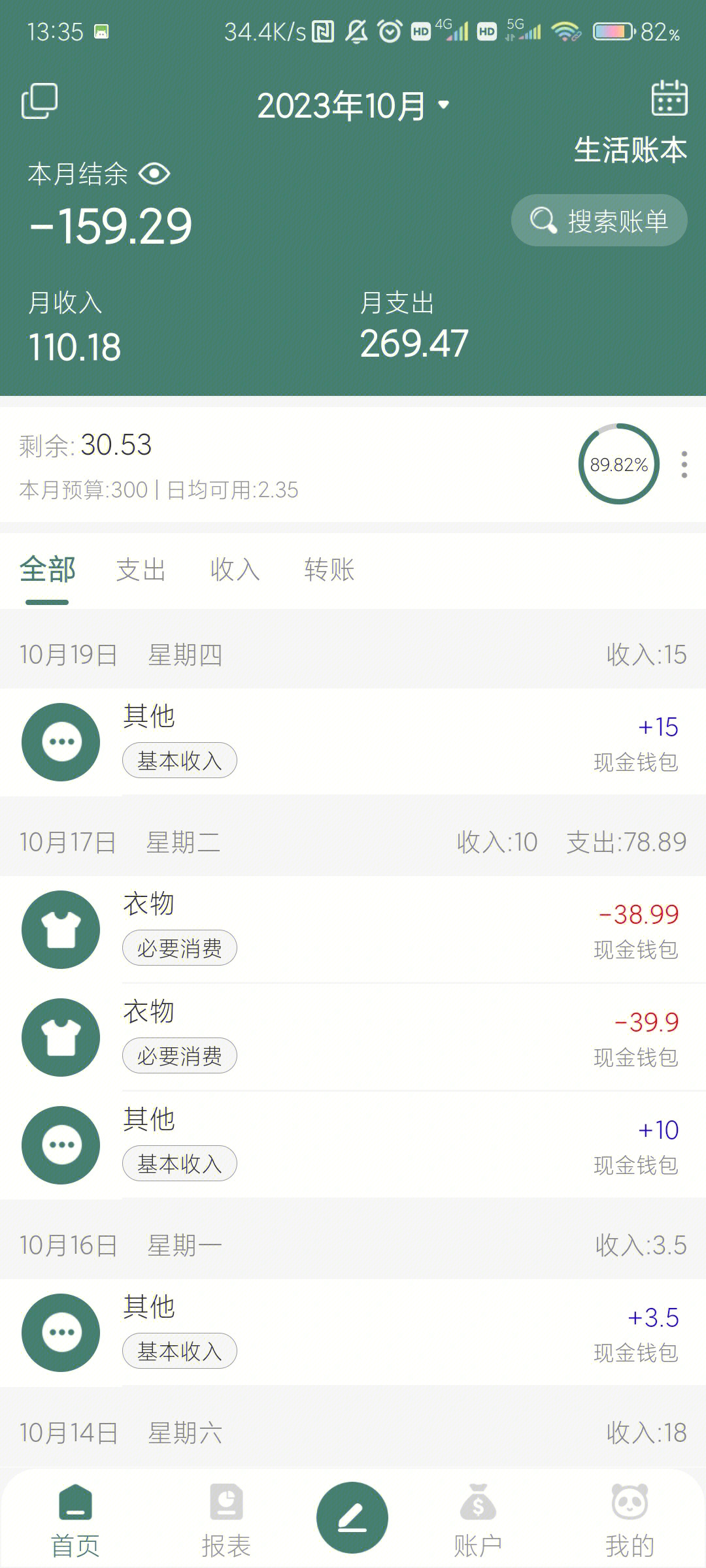Add a new record with pencil button
The height and width of the screenshot is (1568, 706).
pos(352,1517)
